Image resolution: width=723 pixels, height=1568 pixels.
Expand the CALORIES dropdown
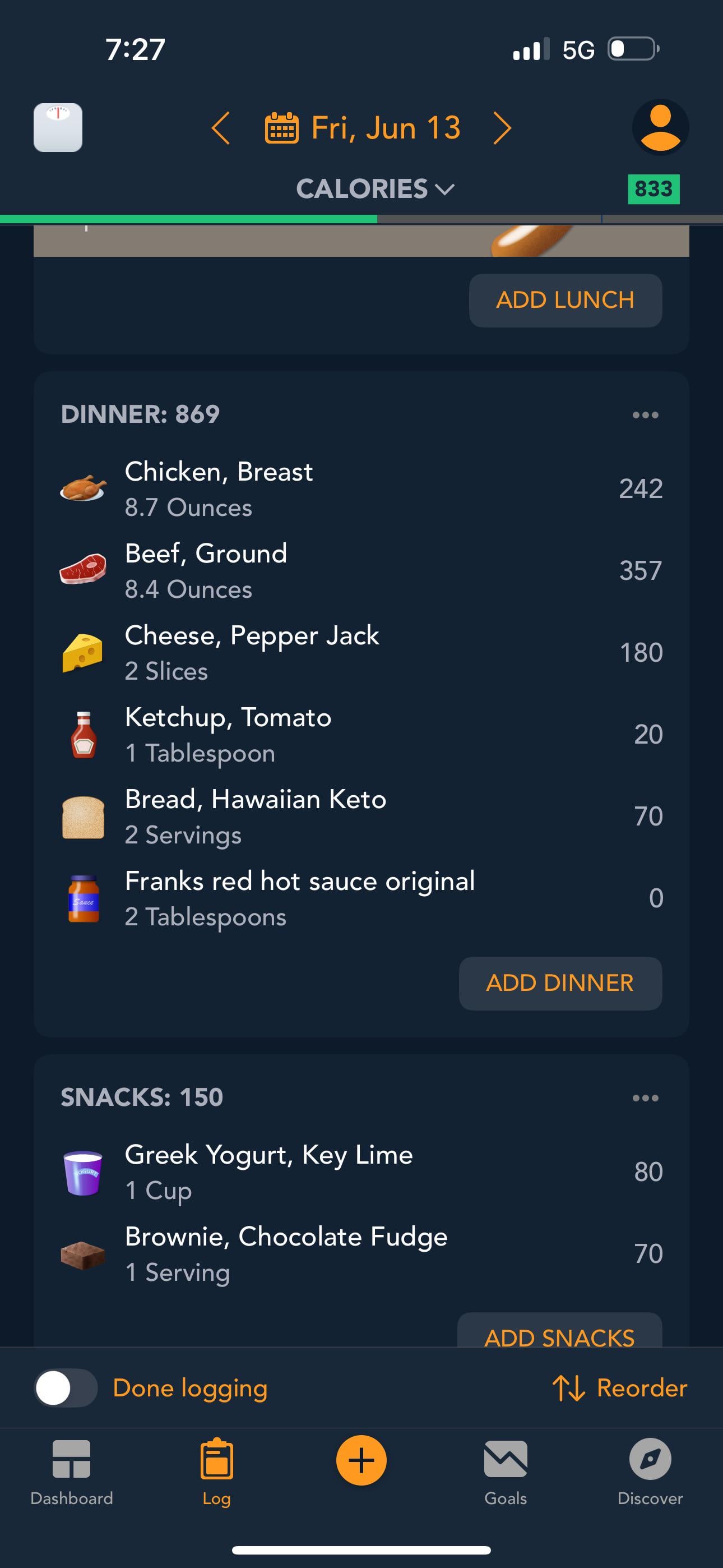pos(375,188)
